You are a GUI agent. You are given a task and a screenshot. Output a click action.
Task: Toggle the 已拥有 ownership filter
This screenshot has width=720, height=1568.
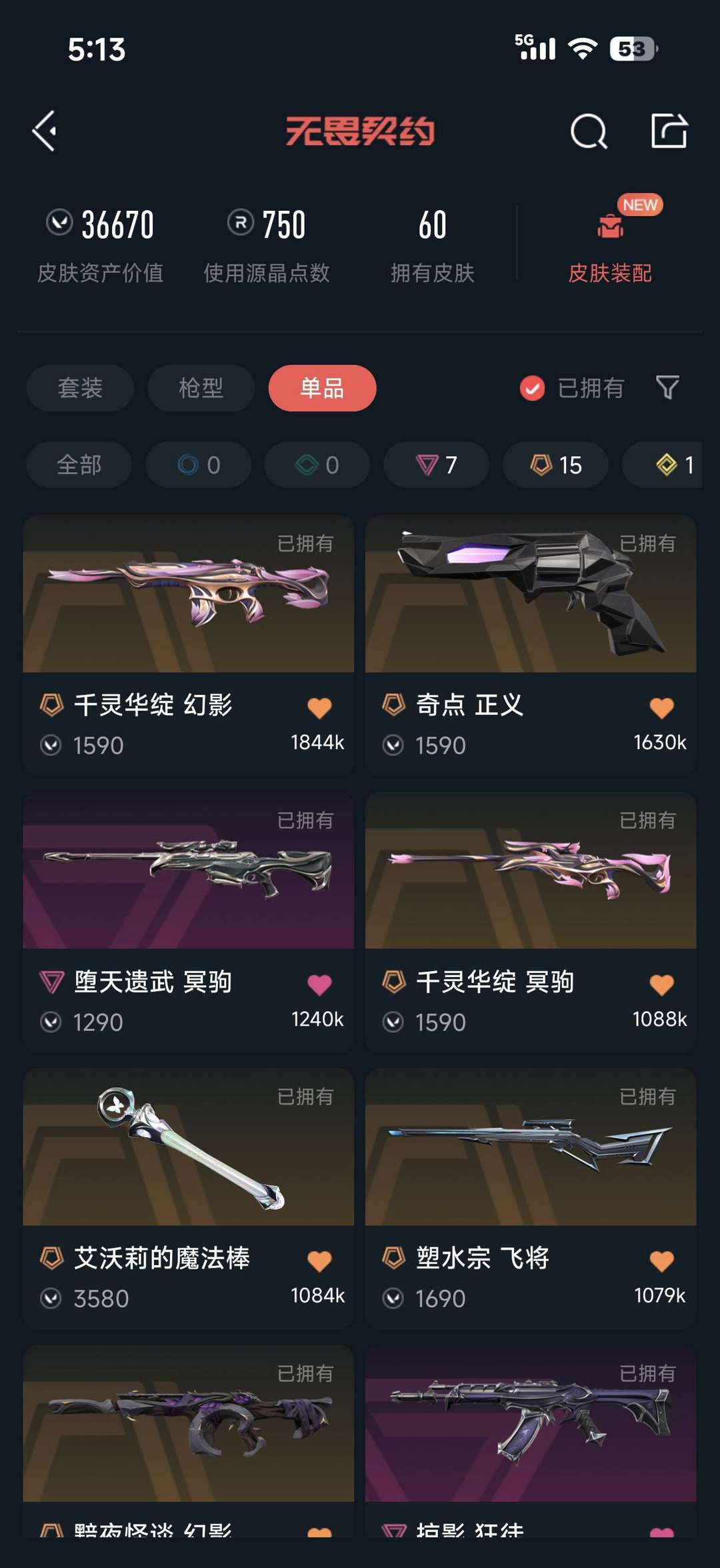pos(572,388)
